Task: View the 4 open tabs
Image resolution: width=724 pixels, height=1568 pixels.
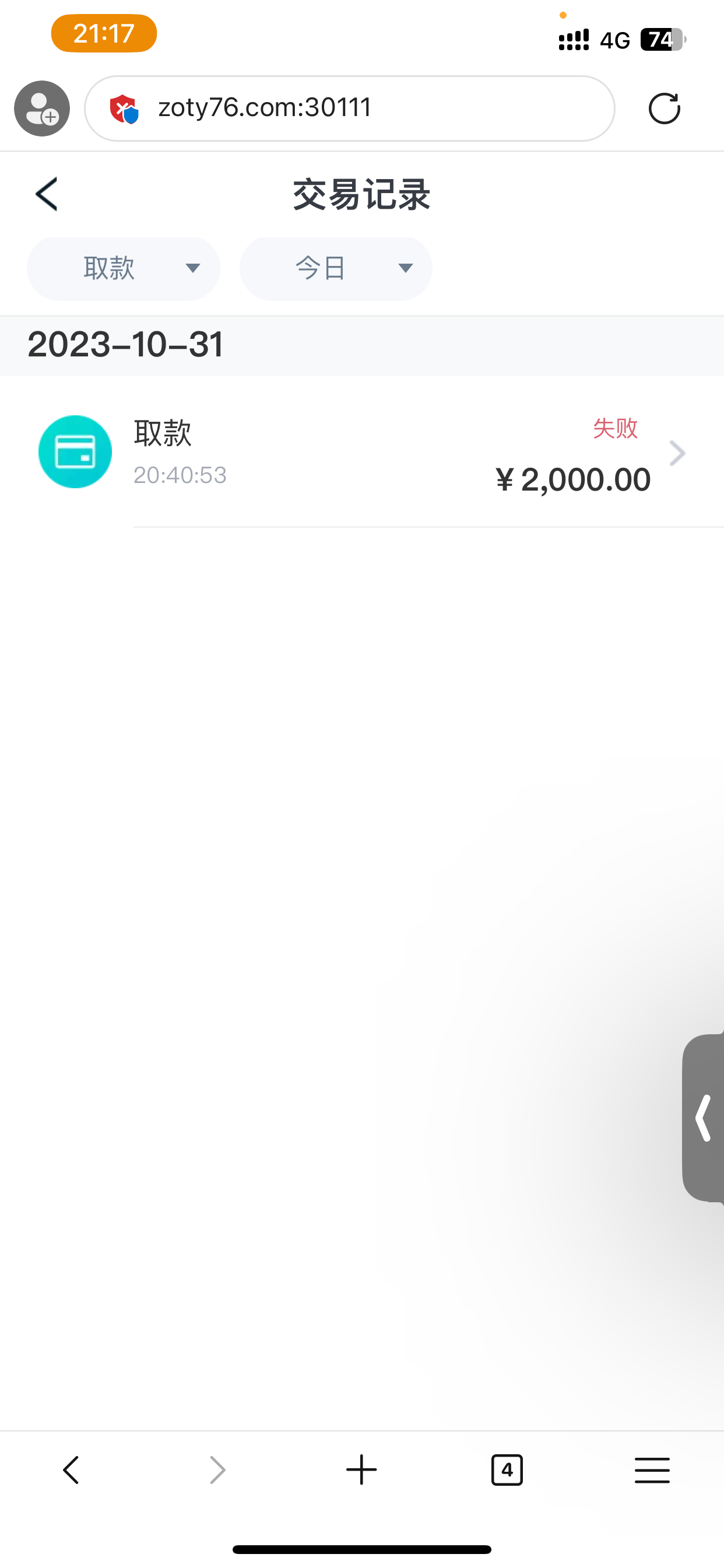Action: pos(507,1470)
